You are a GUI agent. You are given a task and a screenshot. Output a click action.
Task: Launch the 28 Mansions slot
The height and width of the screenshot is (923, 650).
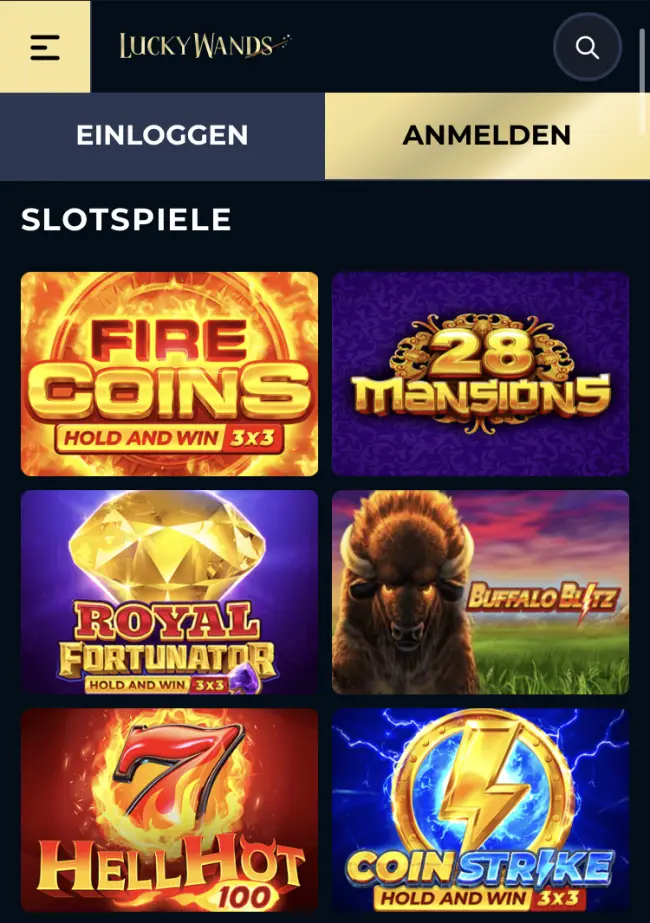coord(480,374)
